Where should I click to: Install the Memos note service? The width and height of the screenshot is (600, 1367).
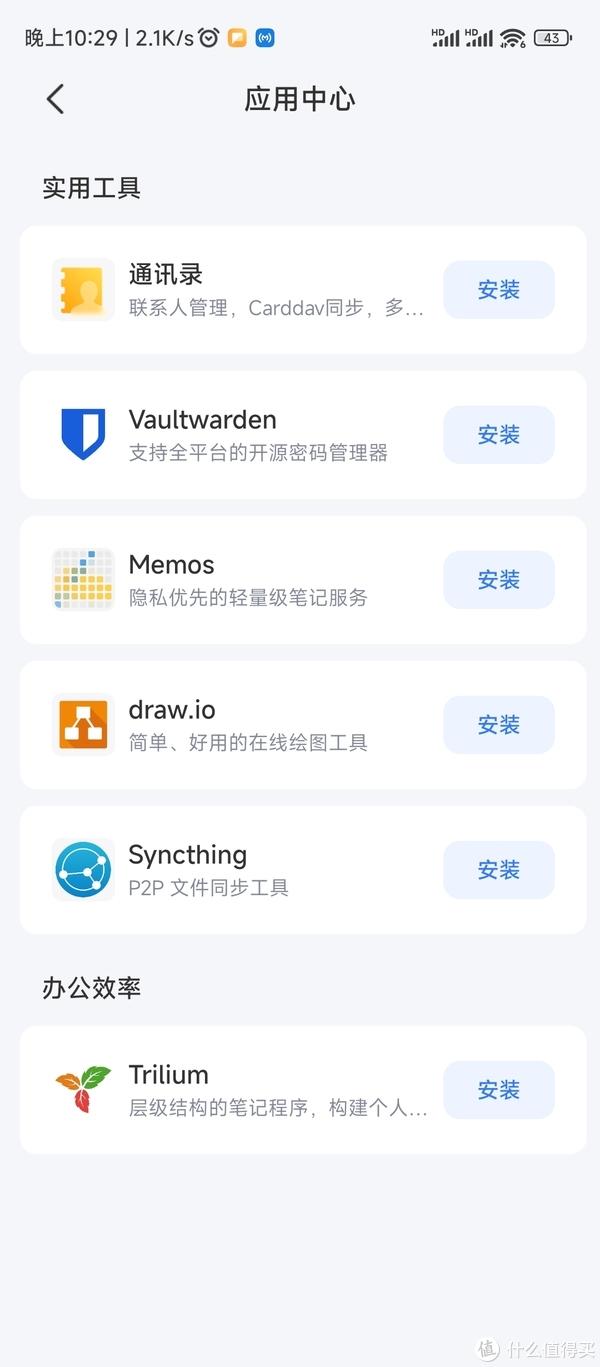click(499, 580)
